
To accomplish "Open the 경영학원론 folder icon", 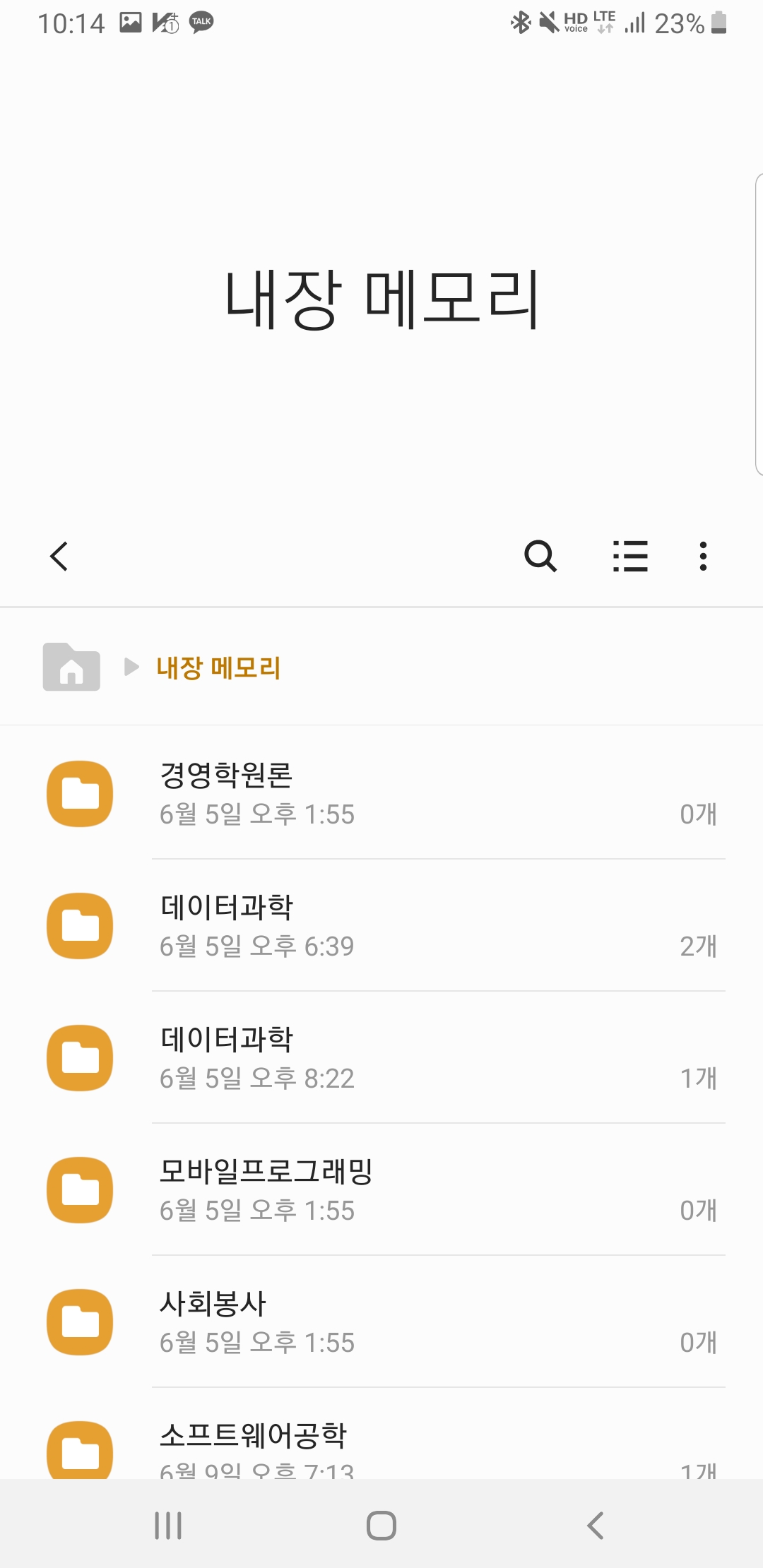I will 79,793.
